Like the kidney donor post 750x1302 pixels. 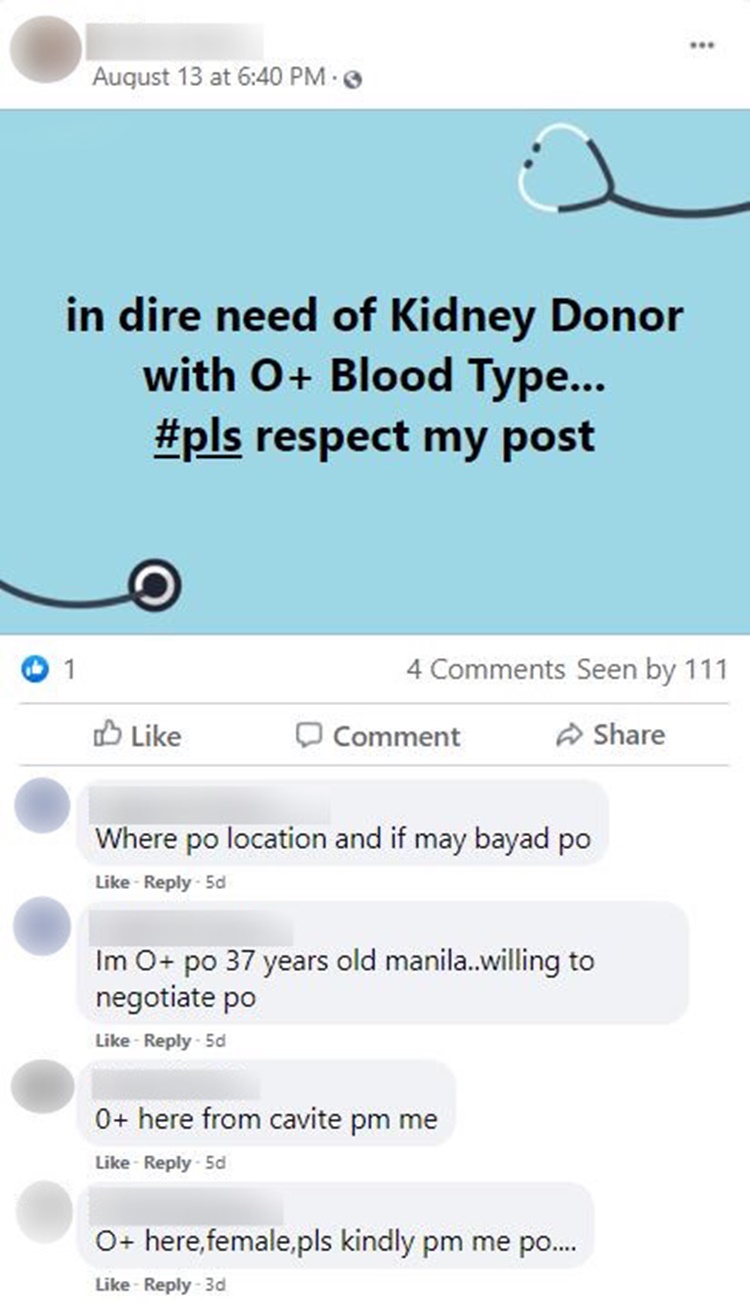[x=137, y=736]
